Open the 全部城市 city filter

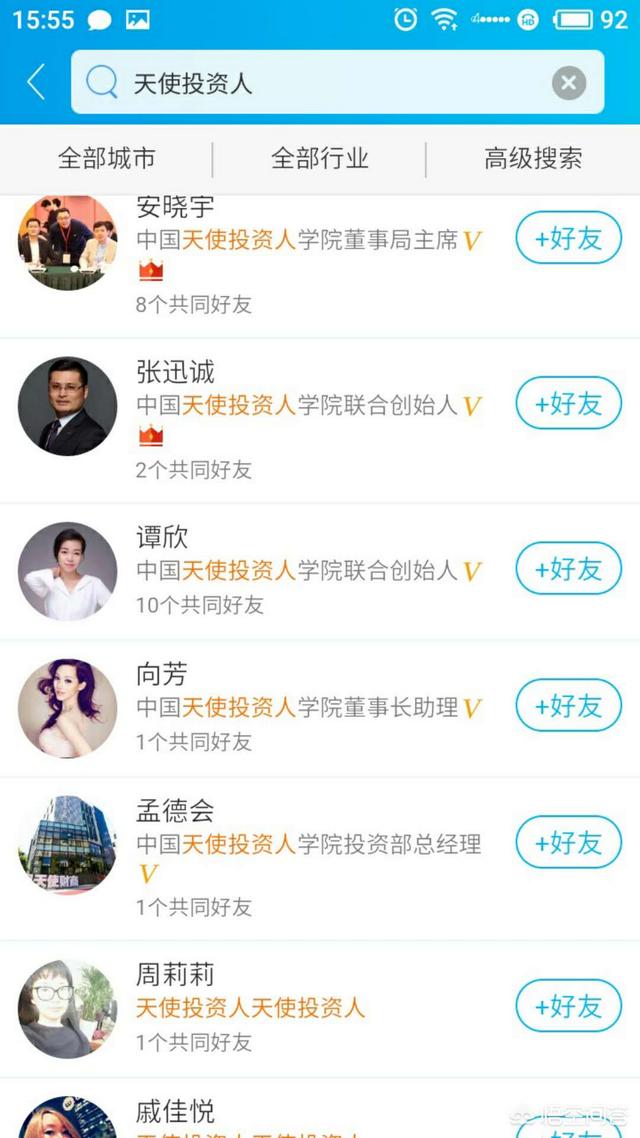pos(106,158)
